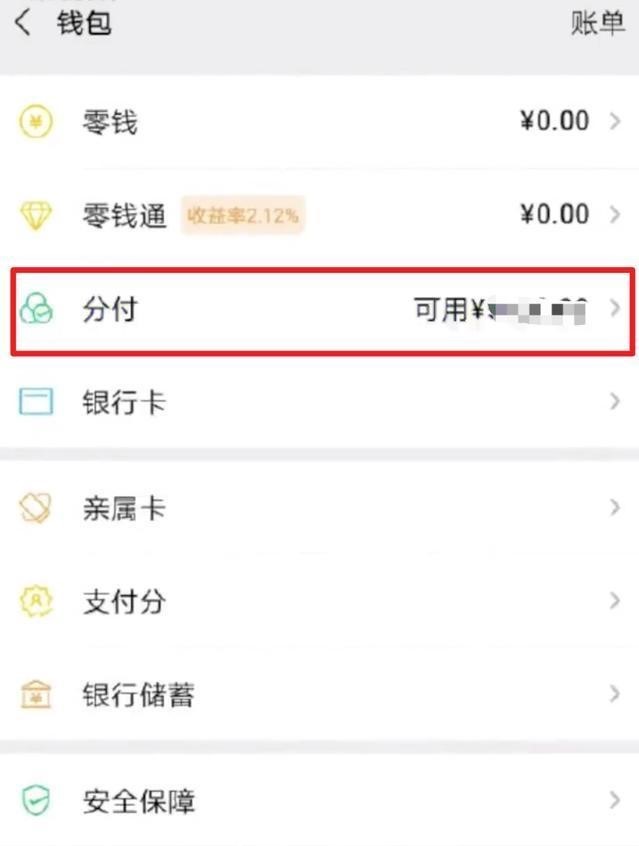639x846 pixels.
Task: Open the 亲属卡 row
Action: 319,509
